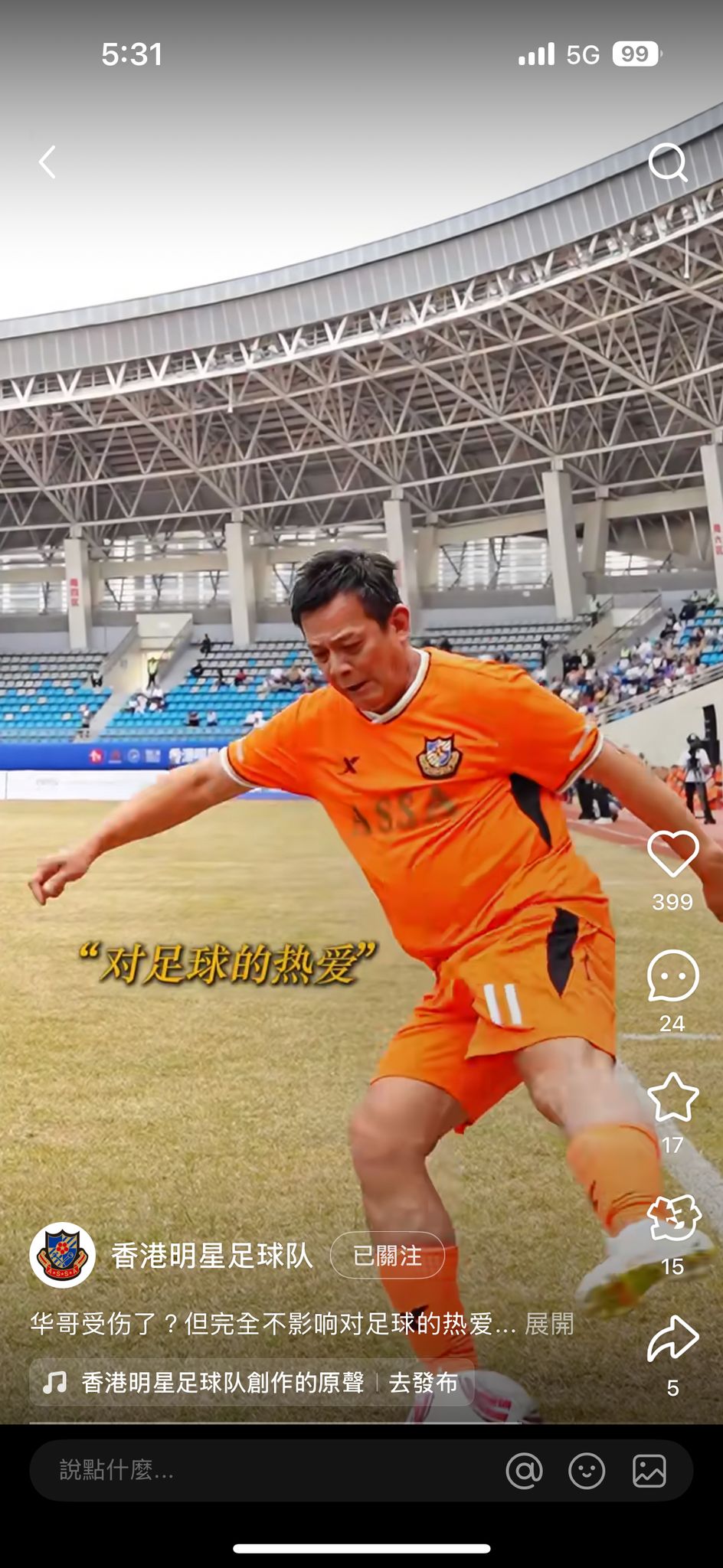Open the 香港明星足球队創作的原聲 sound page
The image size is (723, 1568).
pyautogui.click(x=211, y=1382)
